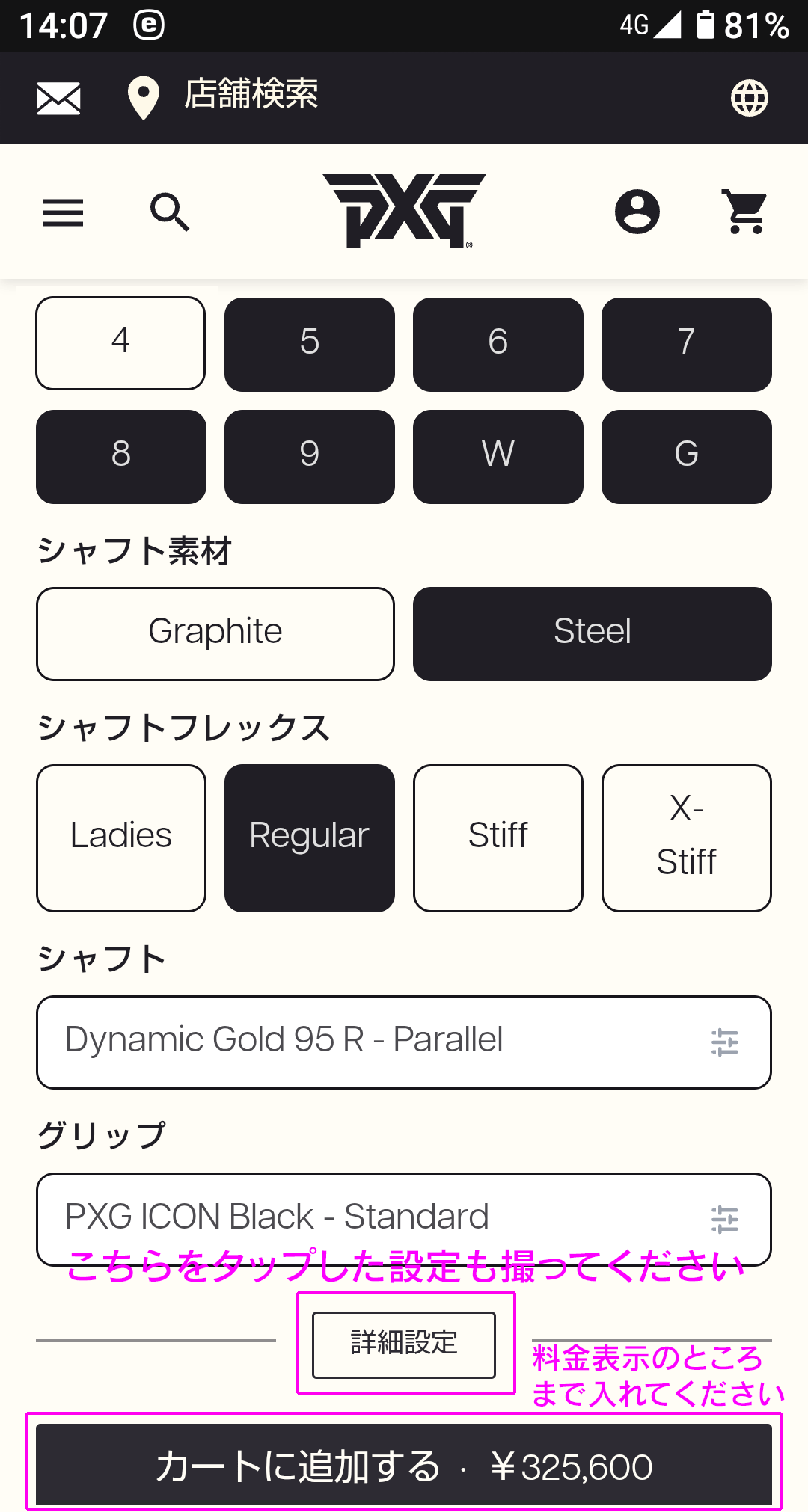
Task: Open the Dynamic Gold 95 R shaft picker
Action: (x=403, y=1042)
